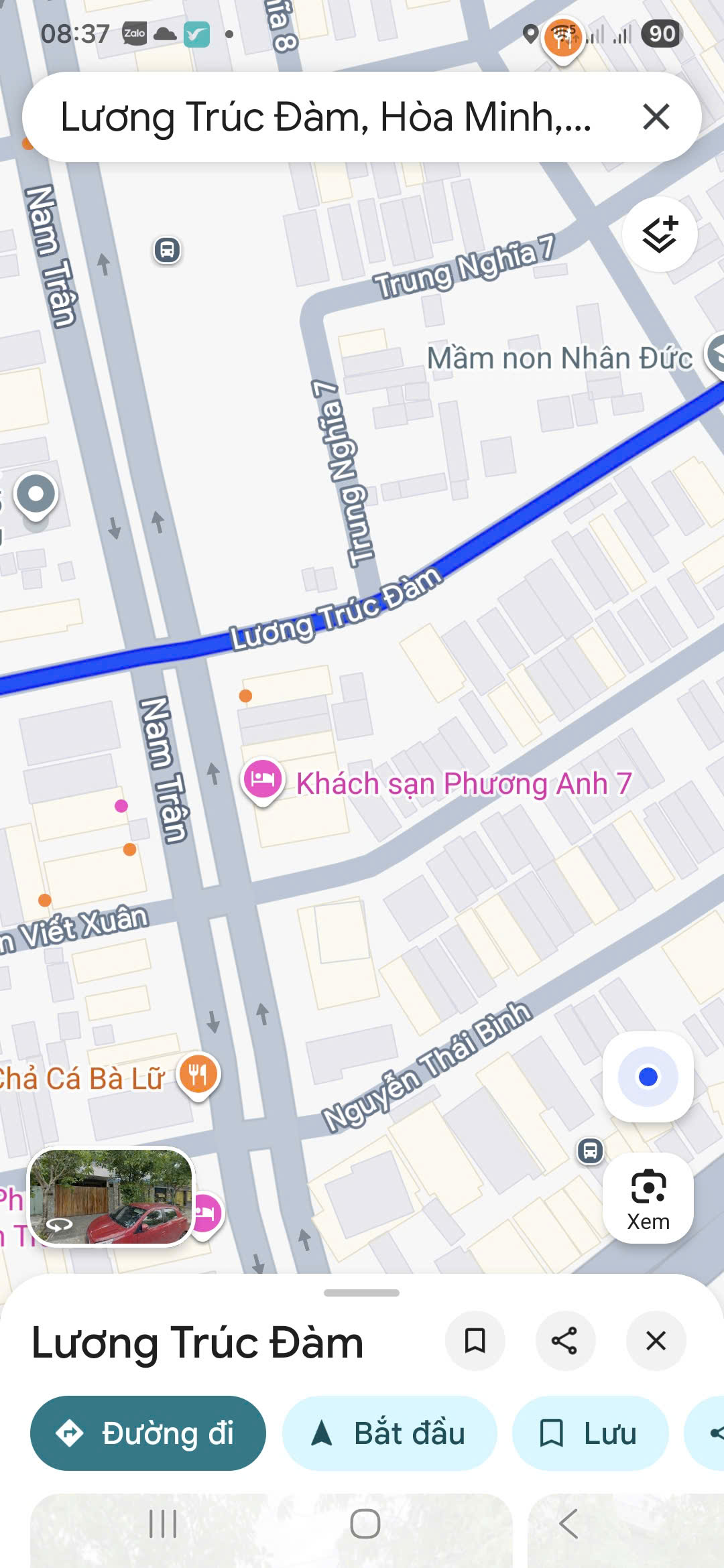This screenshot has height=1568, width=724.
Task: Open the Street View thumbnail
Action: pos(111,1197)
